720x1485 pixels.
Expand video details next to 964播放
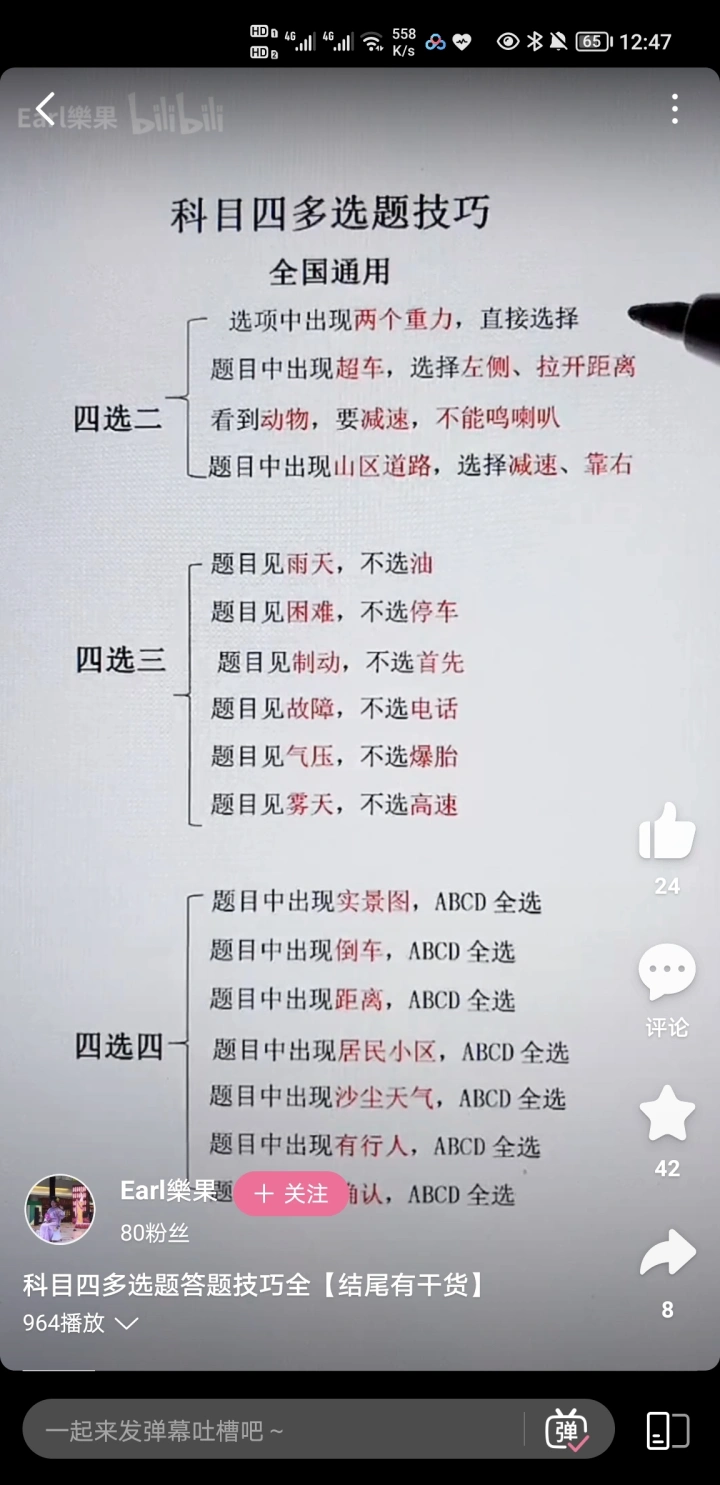coord(127,1323)
